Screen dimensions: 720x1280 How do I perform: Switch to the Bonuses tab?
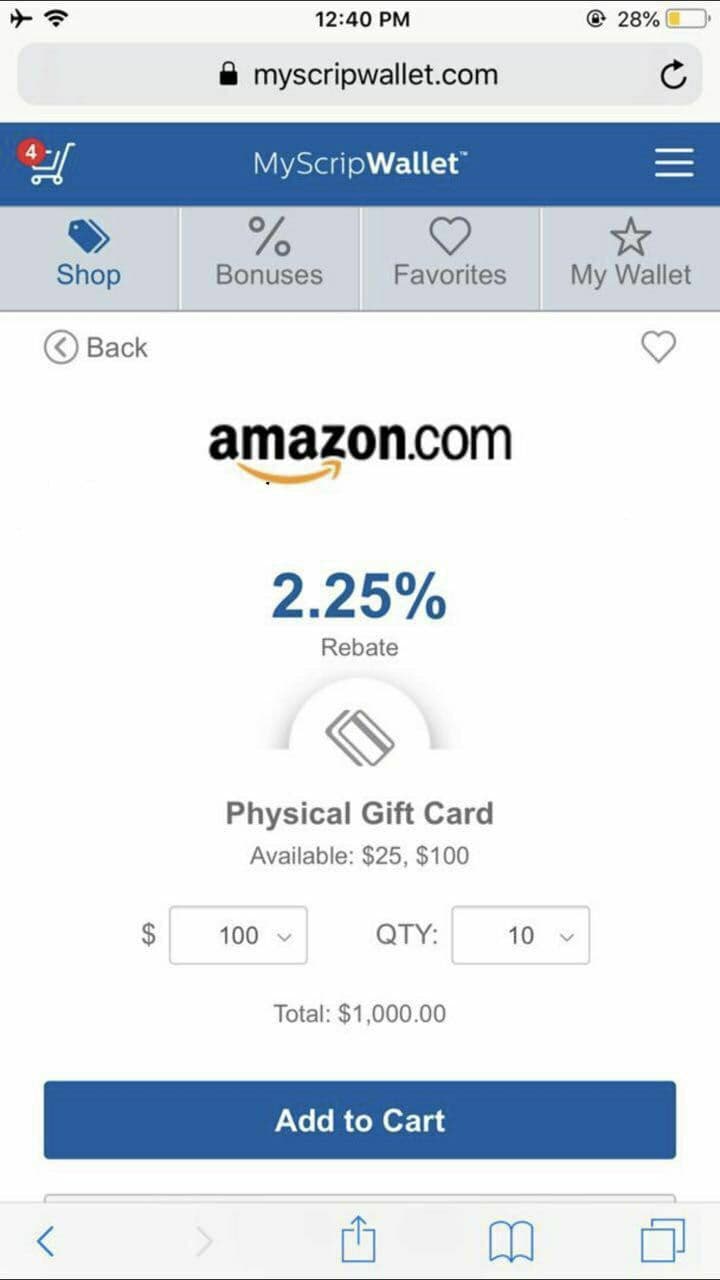(269, 257)
